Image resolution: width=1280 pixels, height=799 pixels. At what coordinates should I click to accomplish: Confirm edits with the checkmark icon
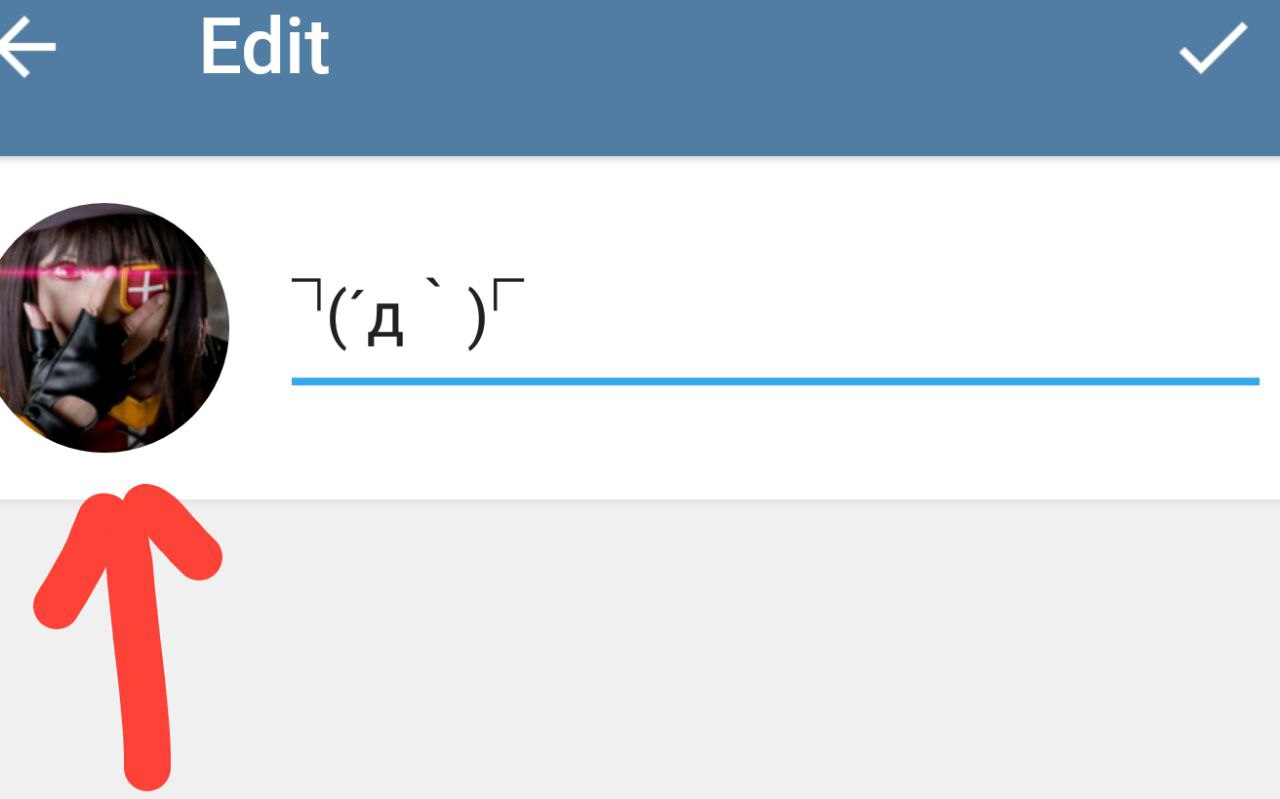(x=1212, y=47)
